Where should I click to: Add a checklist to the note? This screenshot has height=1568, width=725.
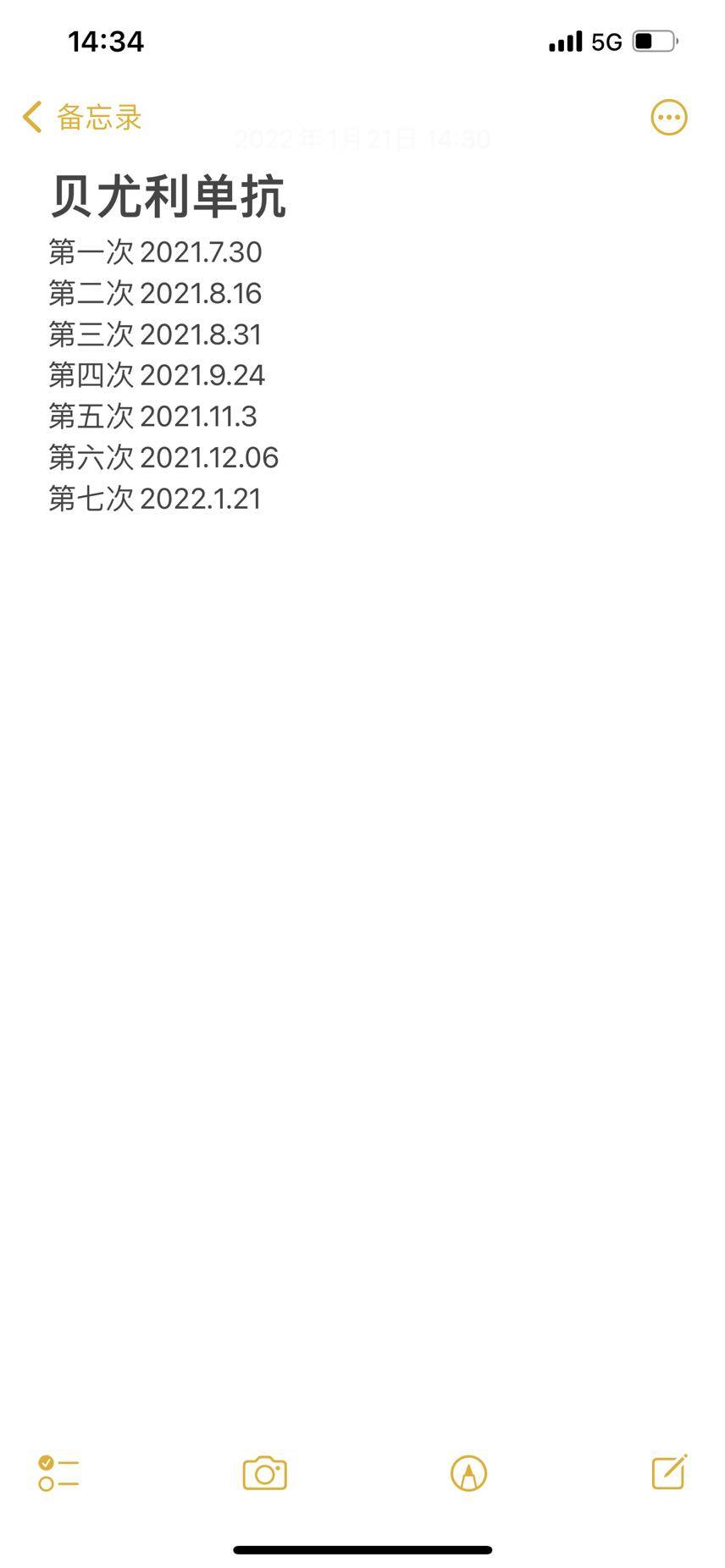[58, 1473]
